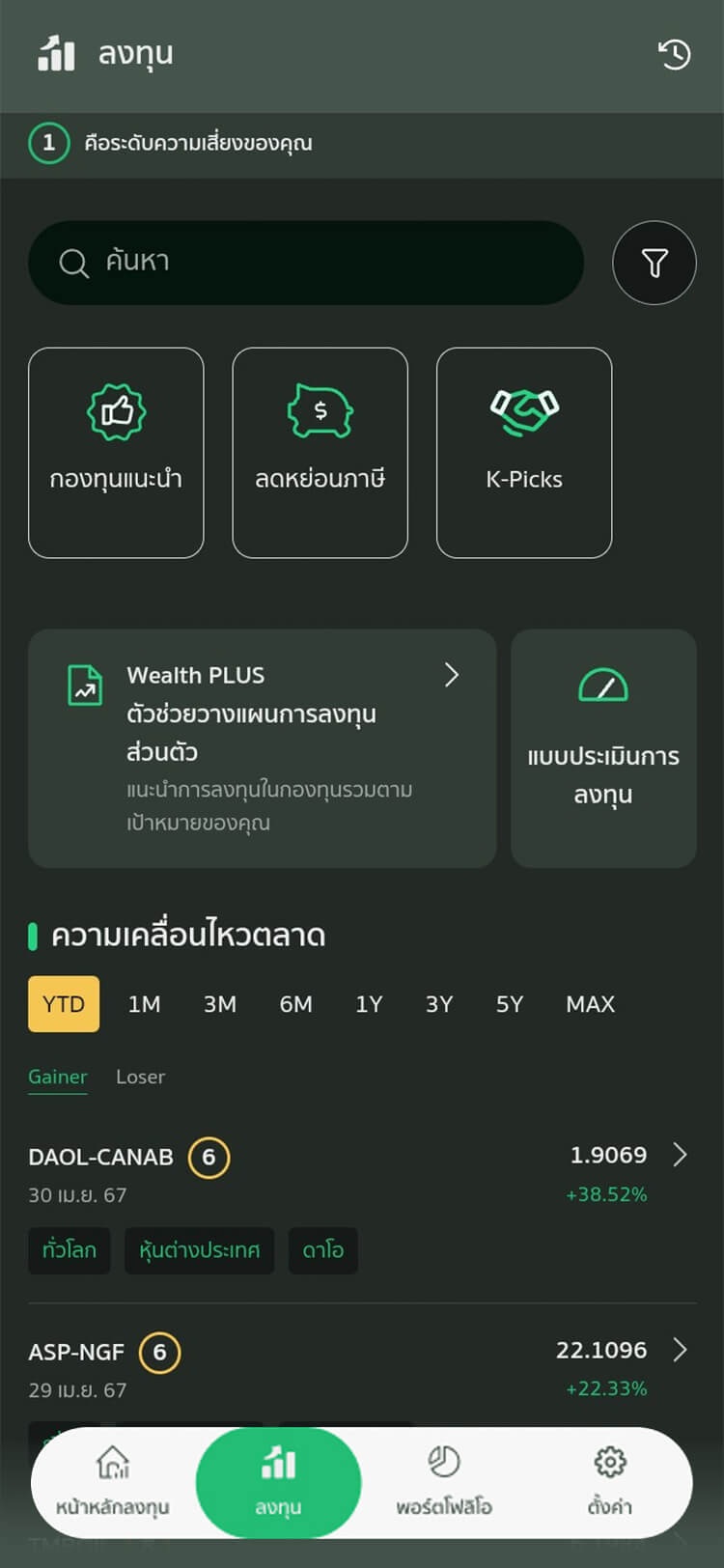The height and width of the screenshot is (1568, 724).
Task: Switch to the Loser tab
Action: (140, 1077)
